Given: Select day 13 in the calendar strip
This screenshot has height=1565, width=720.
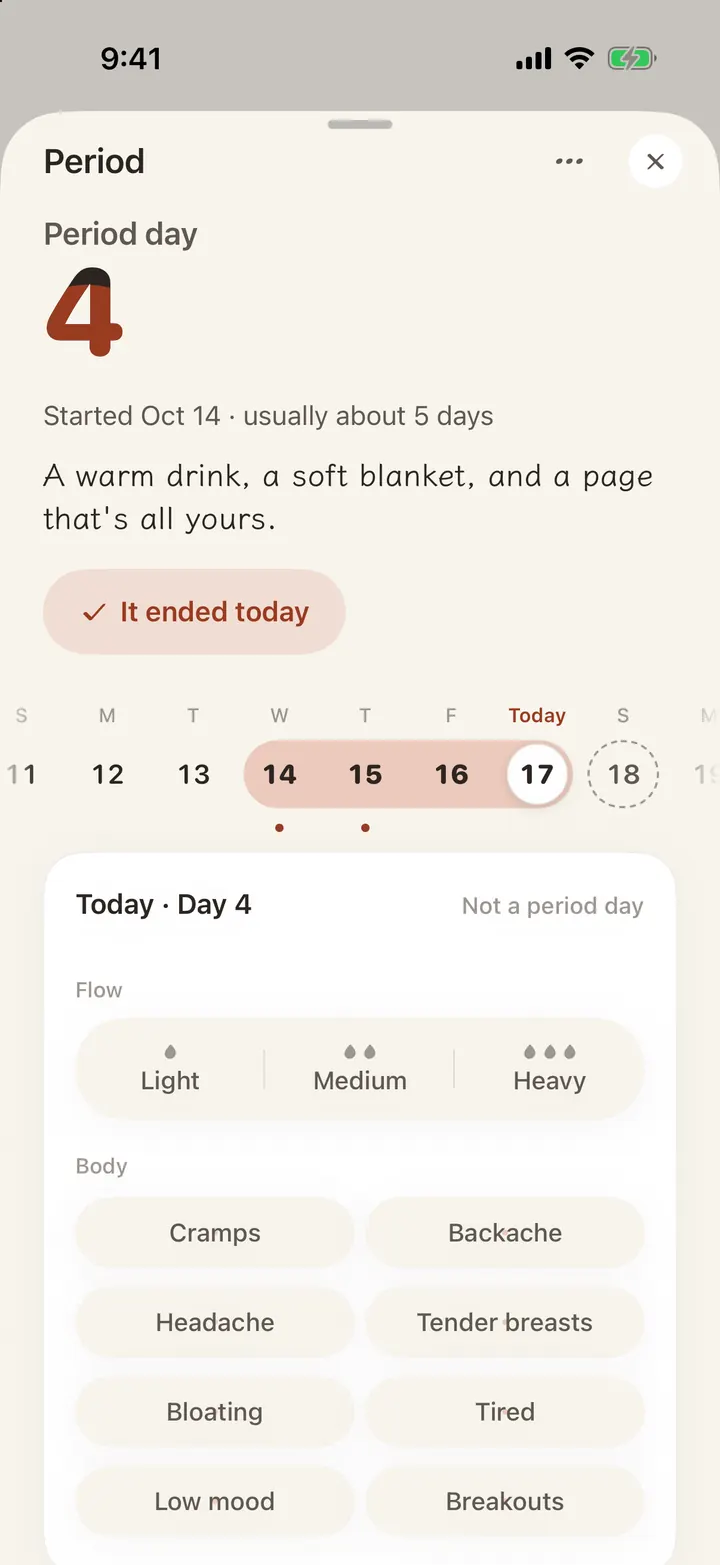Looking at the screenshot, I should pyautogui.click(x=193, y=774).
